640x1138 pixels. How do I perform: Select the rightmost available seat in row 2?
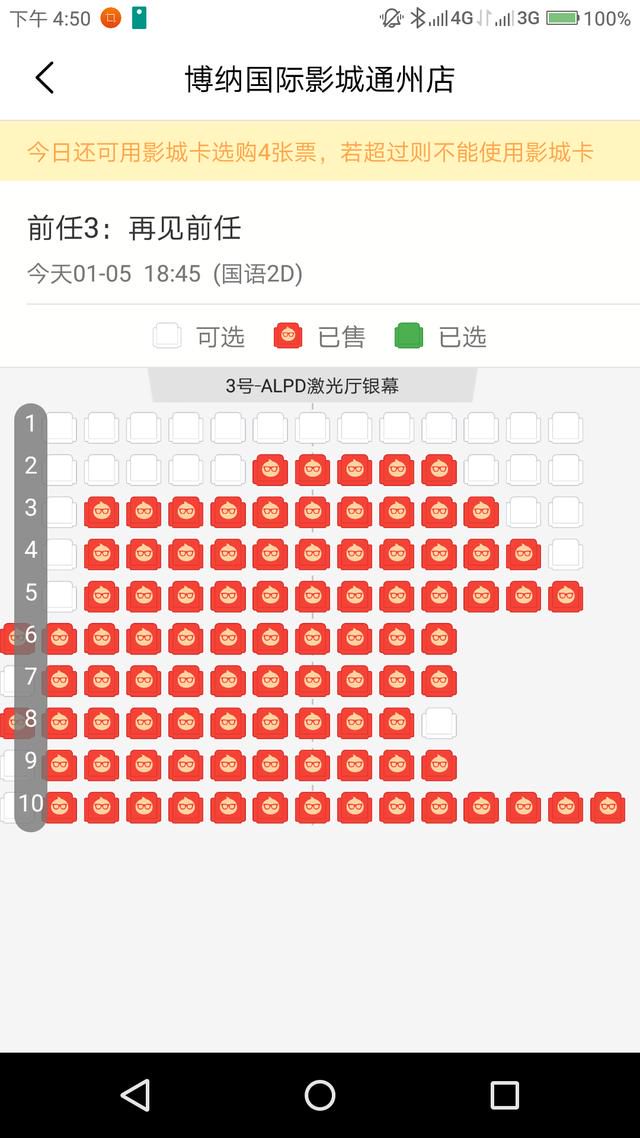point(565,470)
